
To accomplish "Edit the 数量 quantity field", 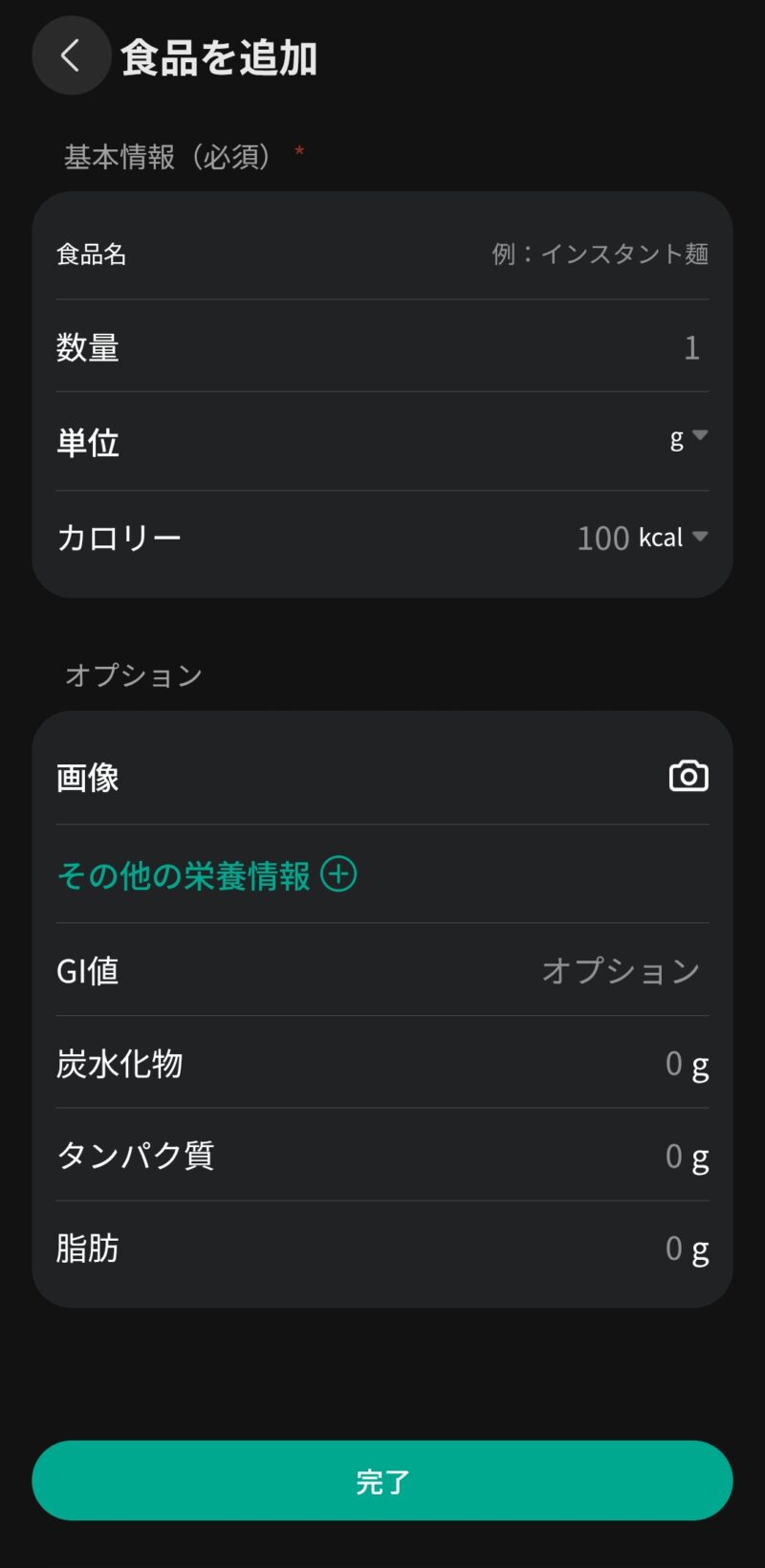I will [690, 347].
